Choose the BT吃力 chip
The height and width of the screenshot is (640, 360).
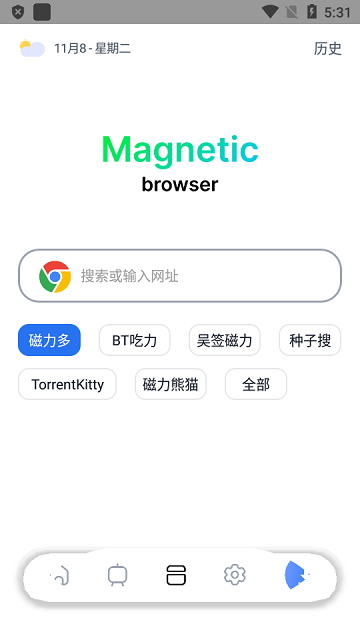point(135,340)
